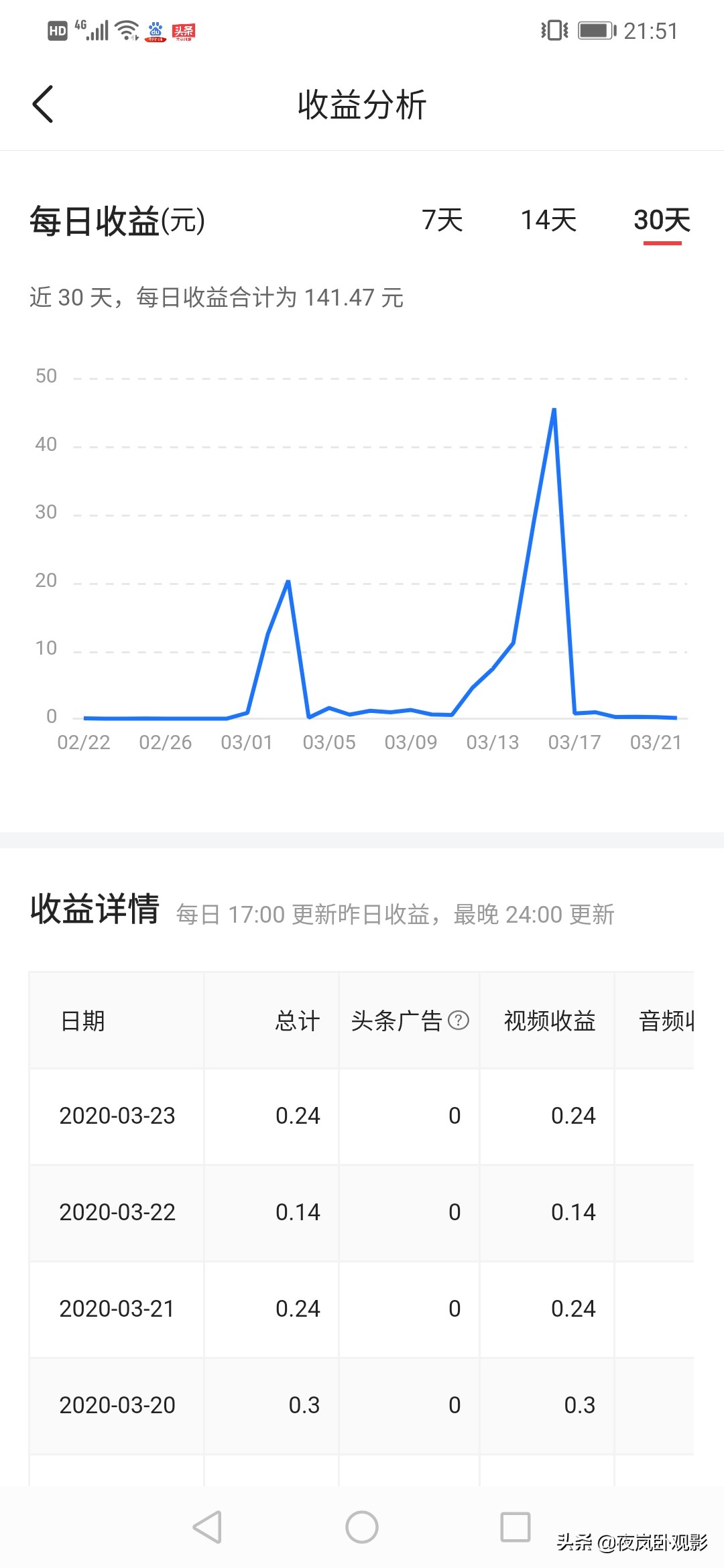
Task: Tap the back arrow to exit earnings analysis
Action: [x=42, y=105]
